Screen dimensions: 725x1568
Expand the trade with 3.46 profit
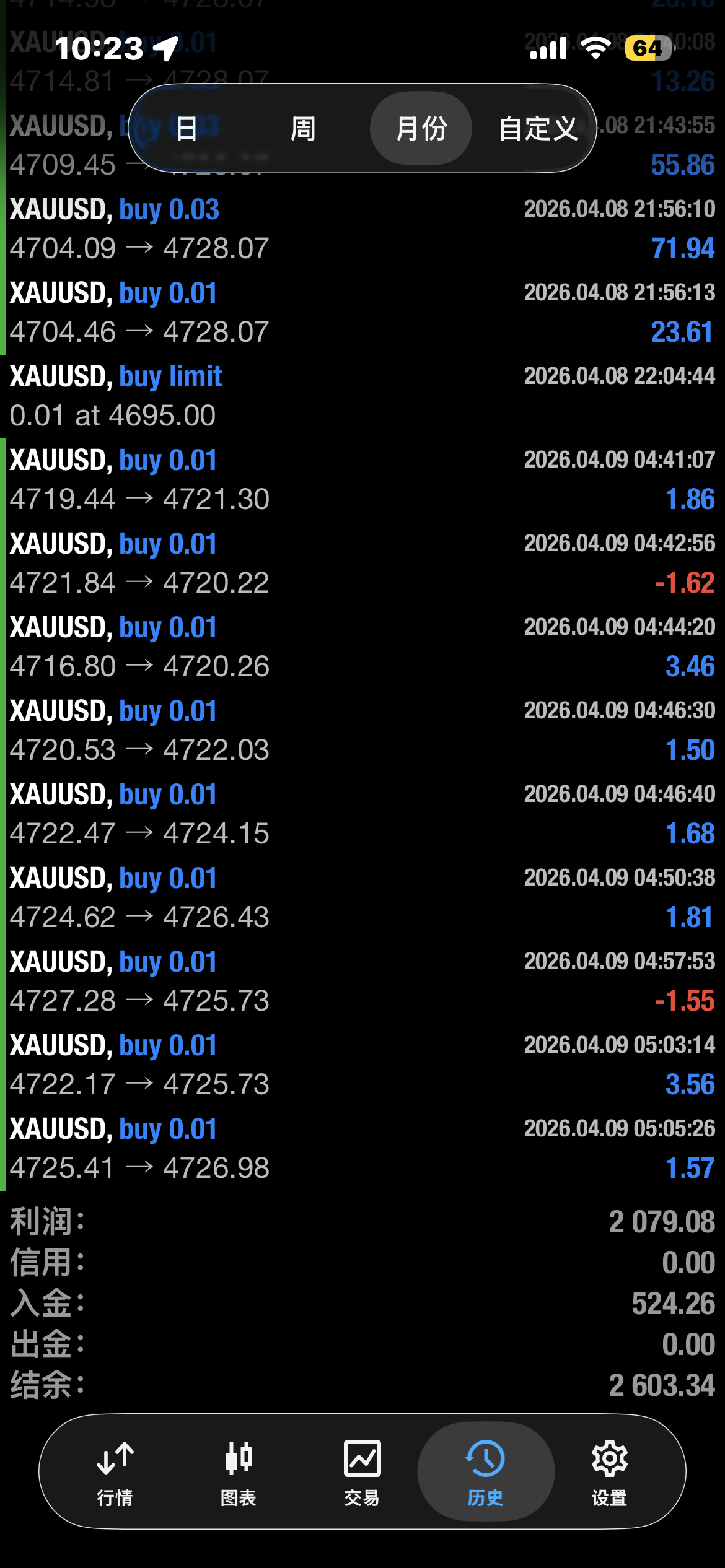click(x=362, y=647)
